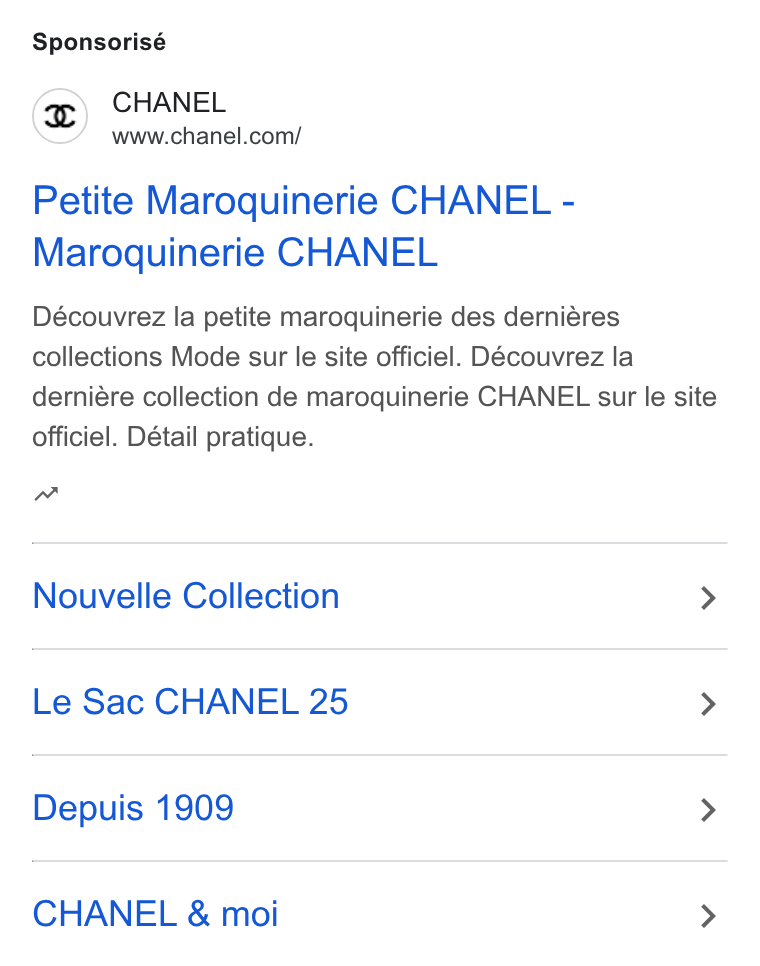Tap the trend arrow icon below the description
The image size is (760, 966).
46,493
